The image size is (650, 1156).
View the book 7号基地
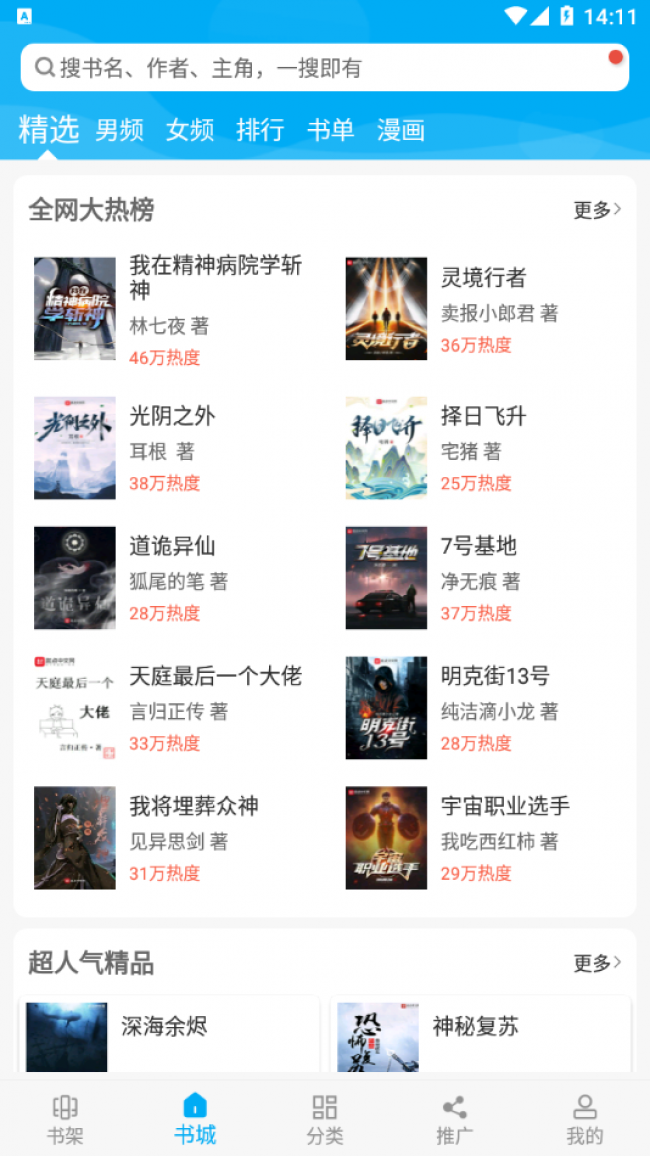[480, 578]
